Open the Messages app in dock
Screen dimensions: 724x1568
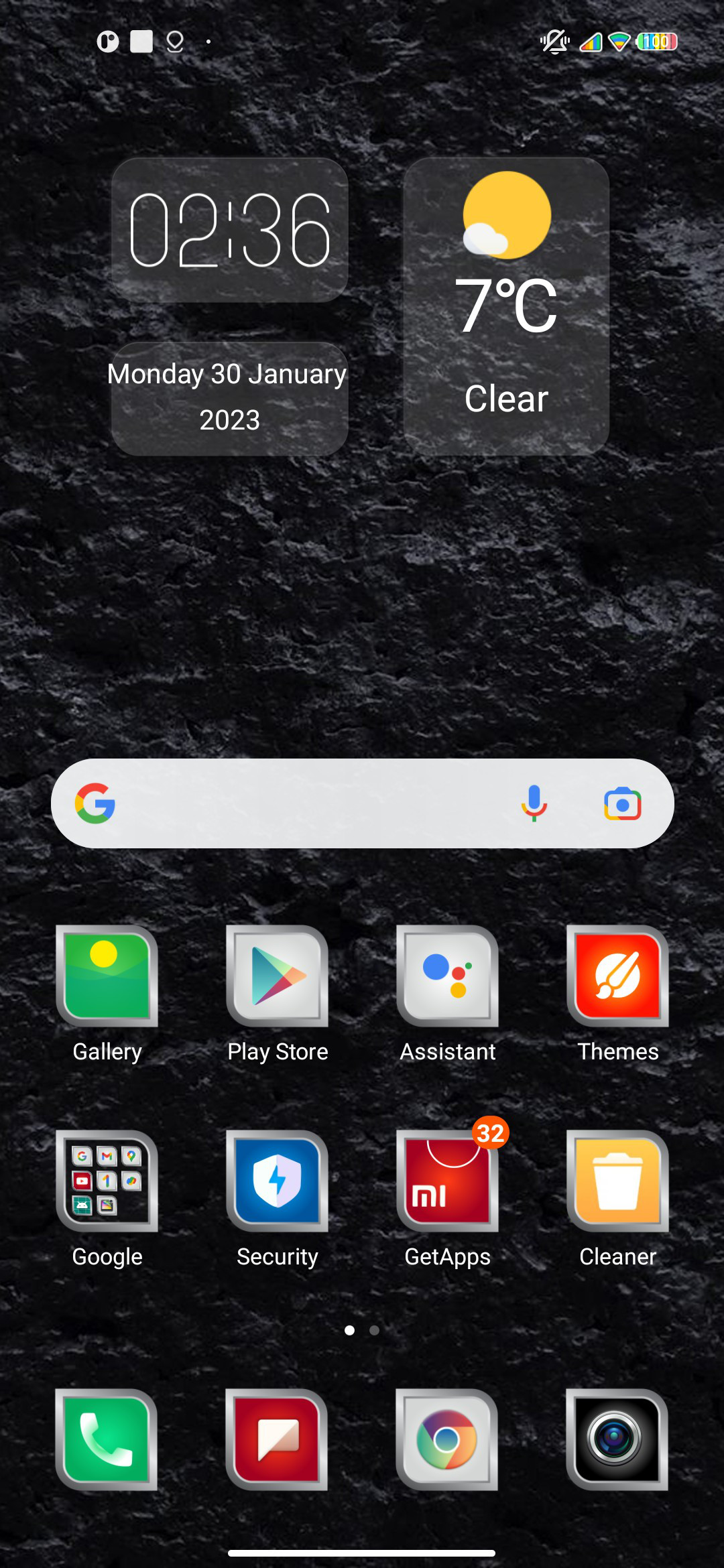tap(277, 1439)
